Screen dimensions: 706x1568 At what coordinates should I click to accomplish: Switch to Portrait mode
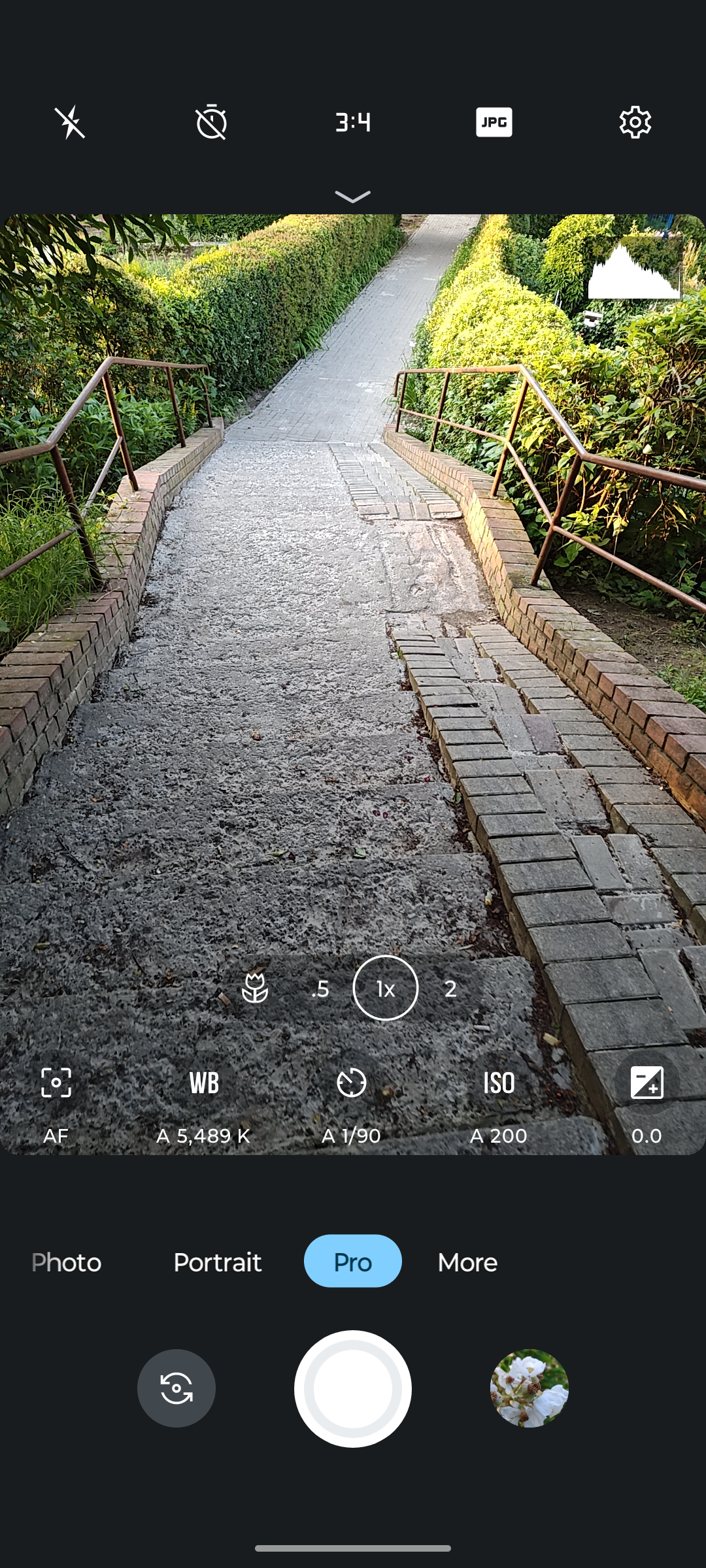pos(218,1262)
